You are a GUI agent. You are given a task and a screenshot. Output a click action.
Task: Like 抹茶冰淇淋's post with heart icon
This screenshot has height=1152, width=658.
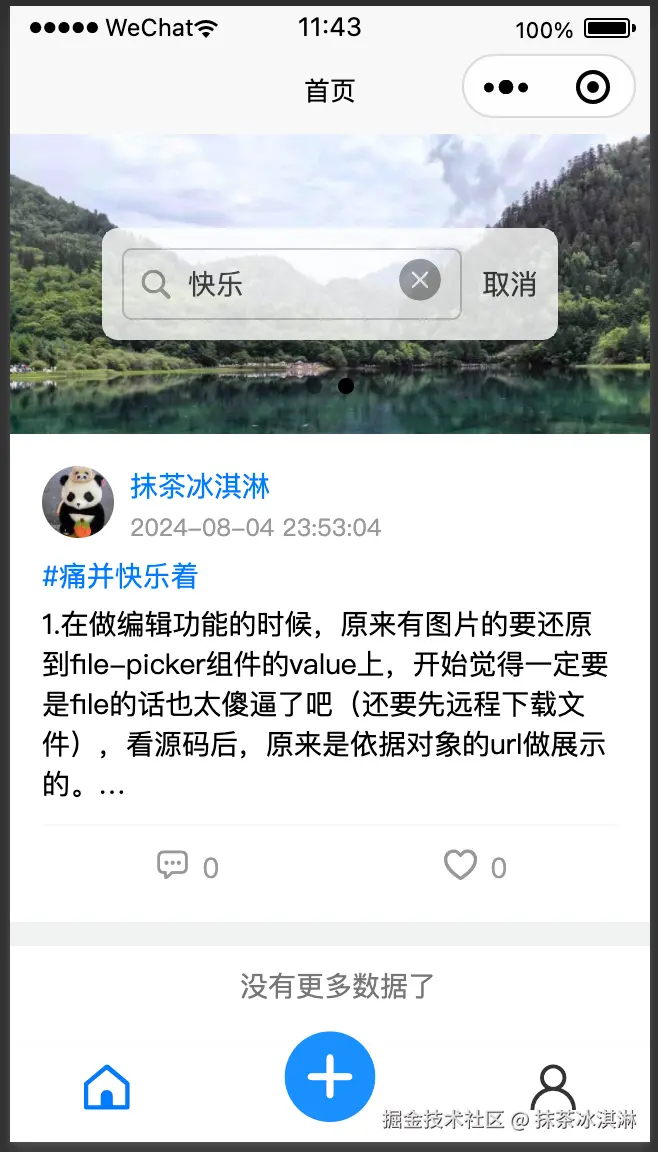point(460,865)
